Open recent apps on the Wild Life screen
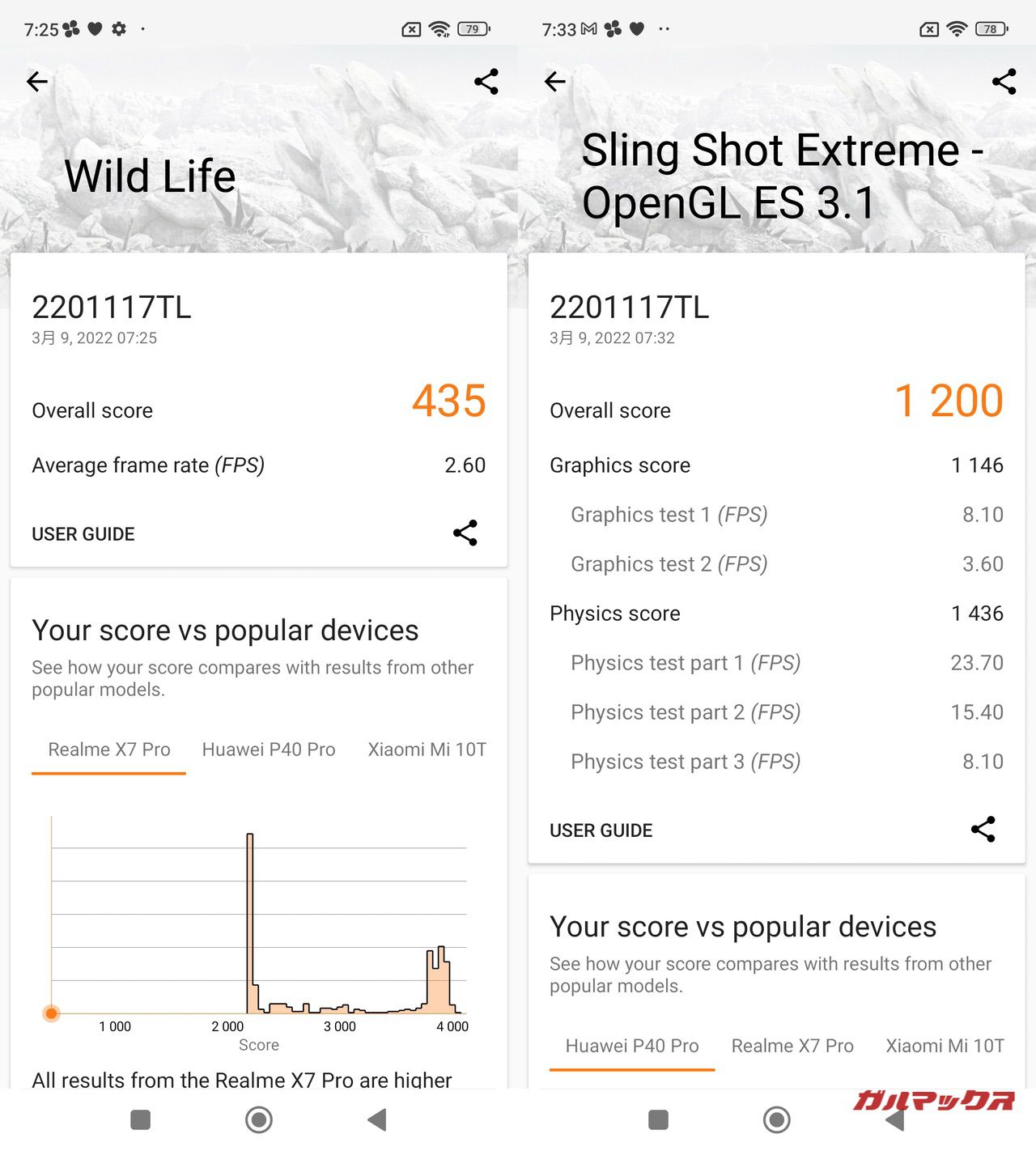 point(141,1120)
